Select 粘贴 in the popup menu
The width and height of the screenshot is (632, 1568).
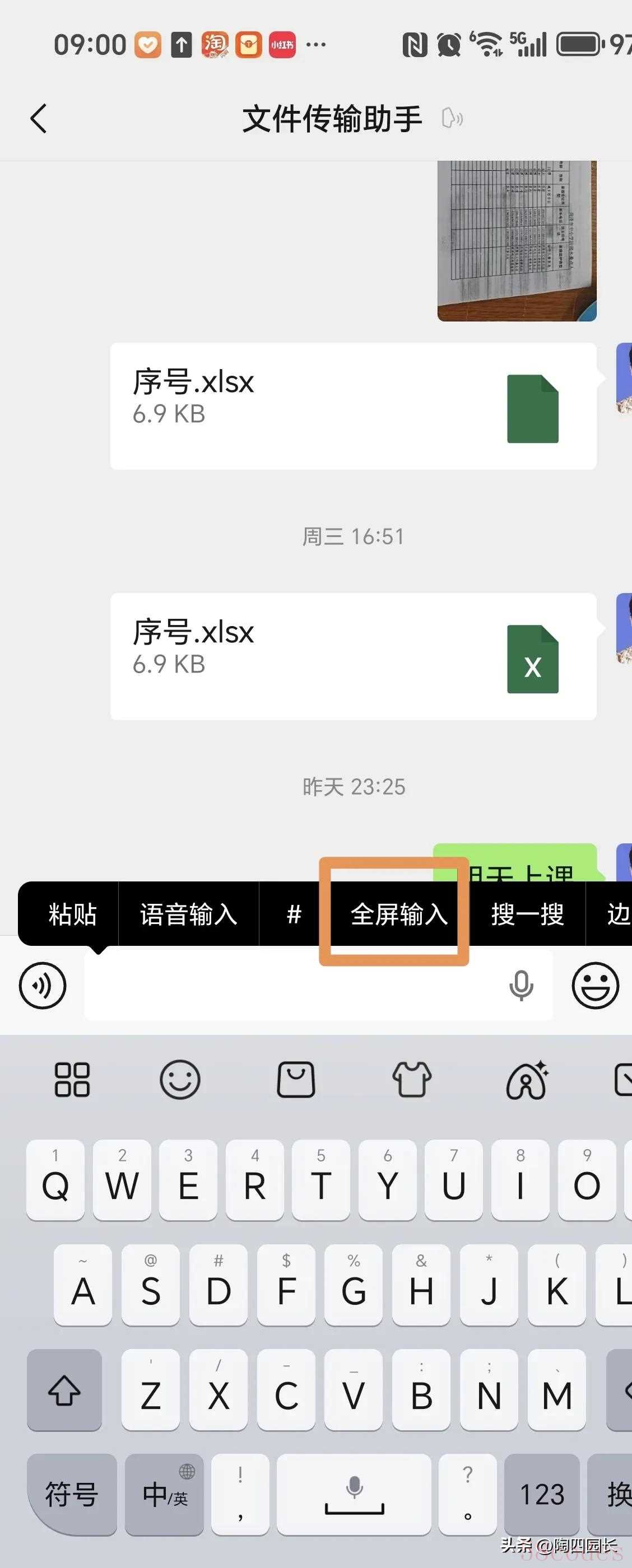(x=72, y=914)
